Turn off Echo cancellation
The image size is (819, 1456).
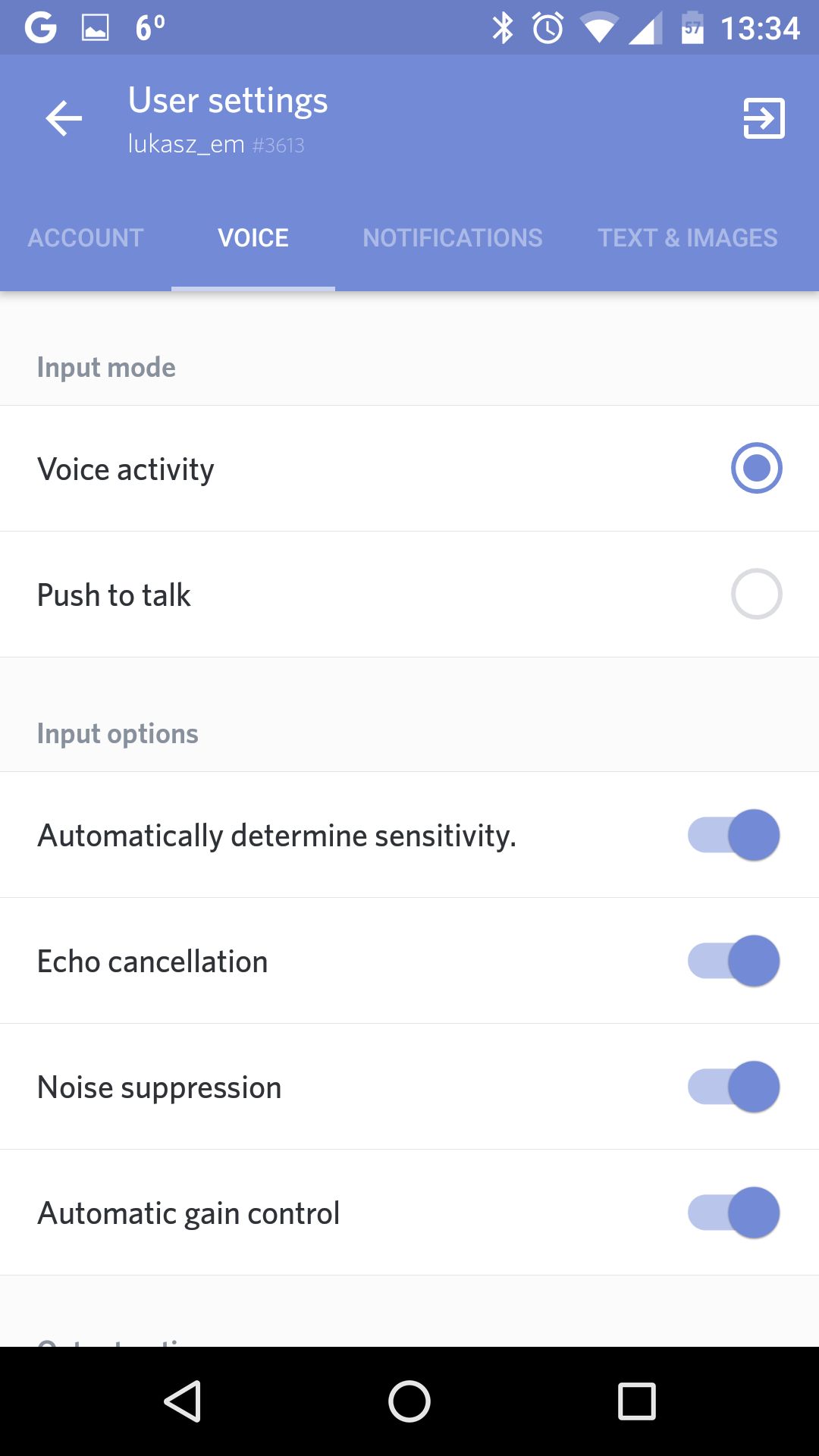point(733,961)
